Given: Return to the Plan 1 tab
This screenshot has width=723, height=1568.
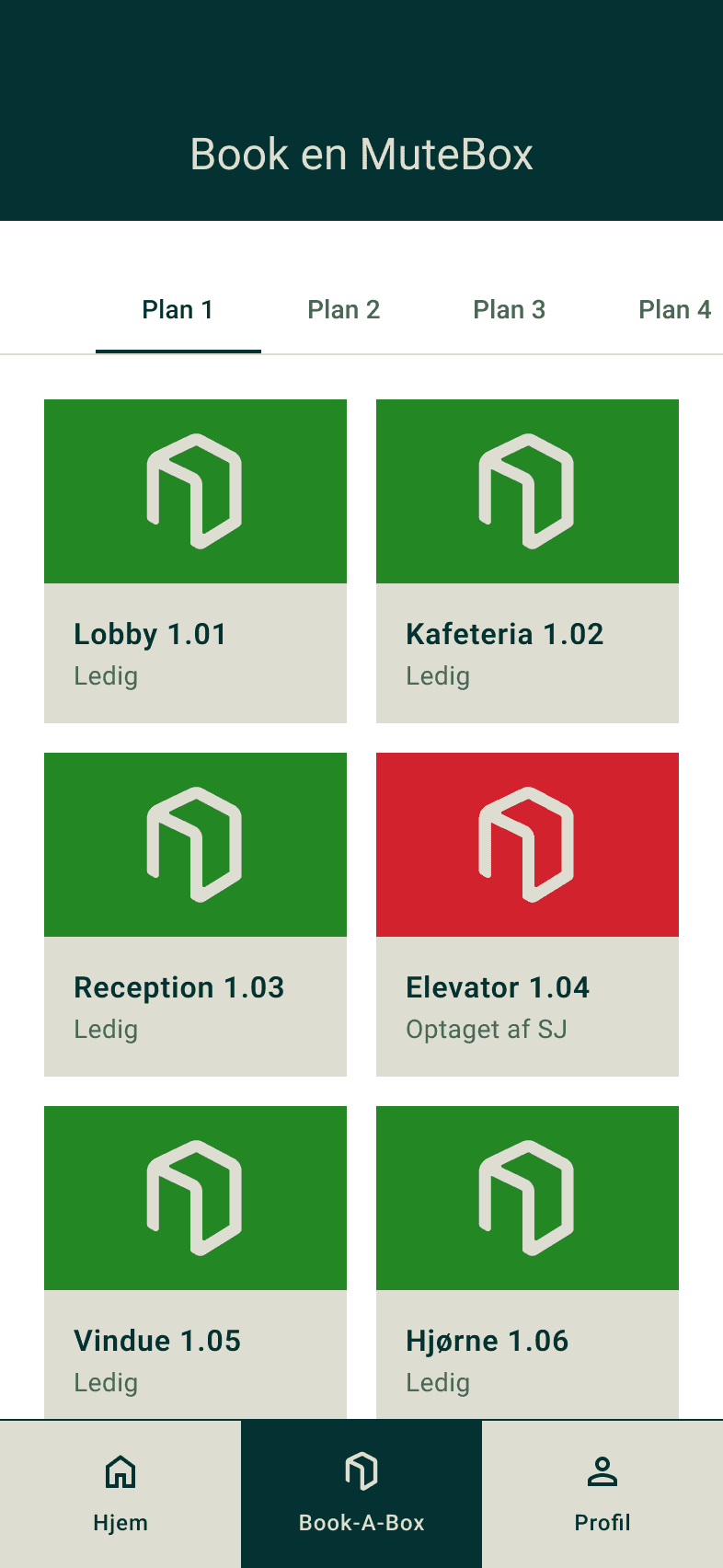Looking at the screenshot, I should pyautogui.click(x=178, y=309).
